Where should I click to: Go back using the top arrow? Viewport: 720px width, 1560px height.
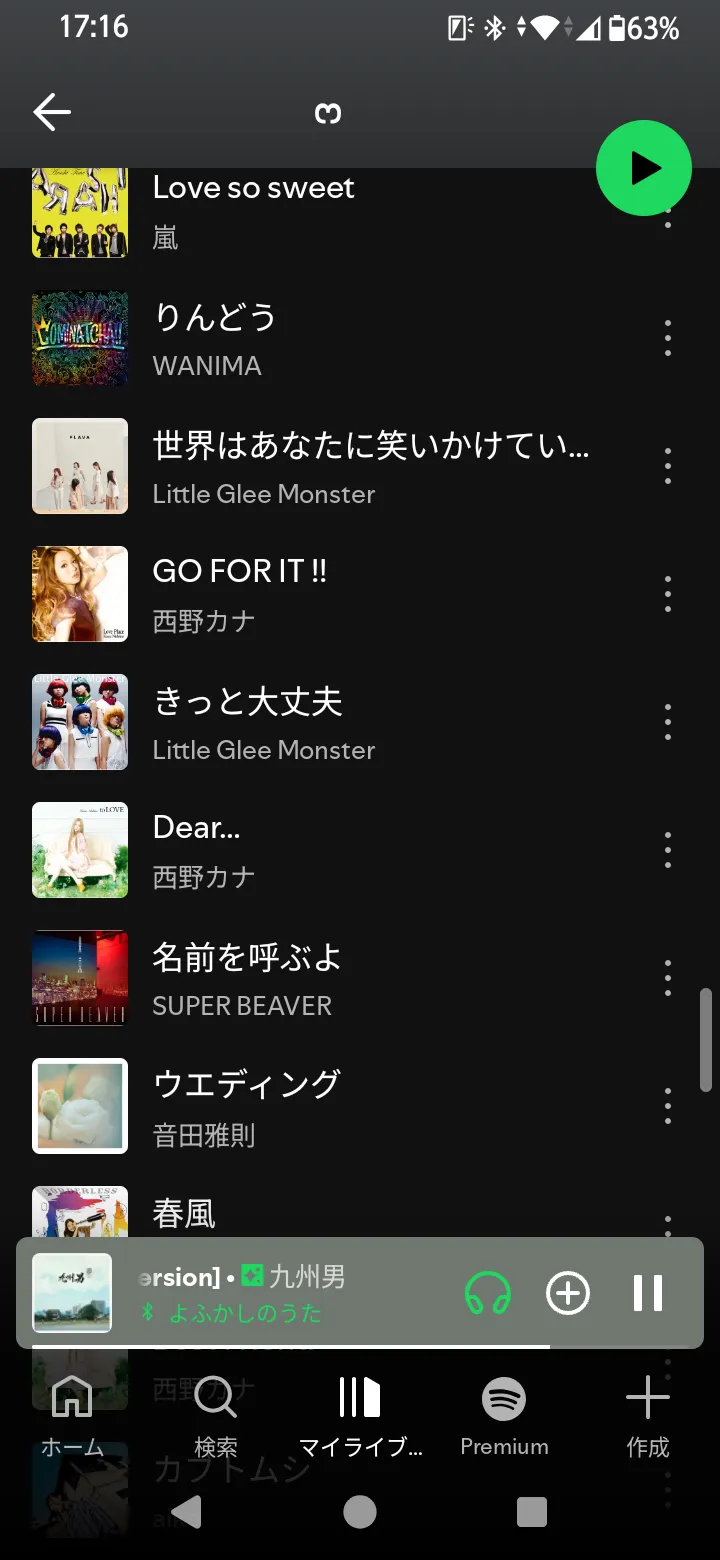[52, 113]
